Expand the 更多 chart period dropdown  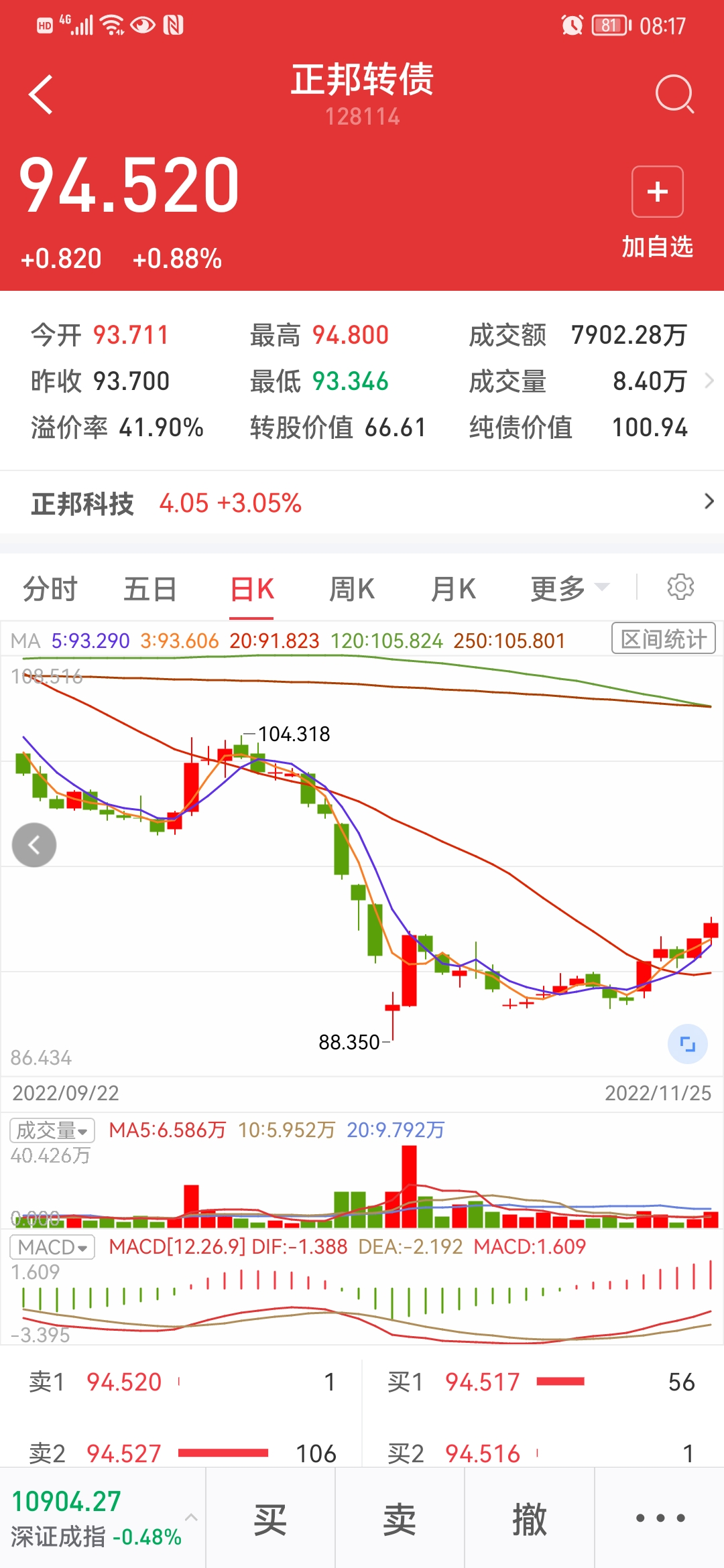[568, 590]
